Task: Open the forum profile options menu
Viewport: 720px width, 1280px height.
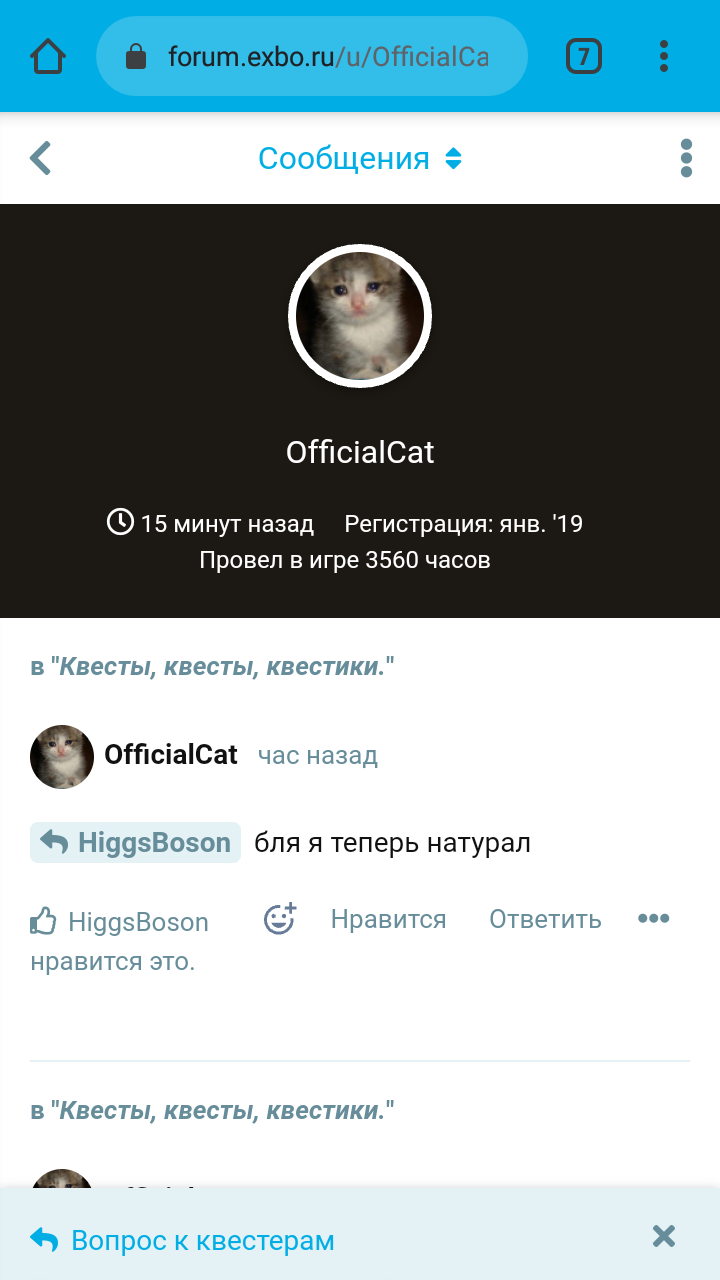Action: [x=686, y=158]
